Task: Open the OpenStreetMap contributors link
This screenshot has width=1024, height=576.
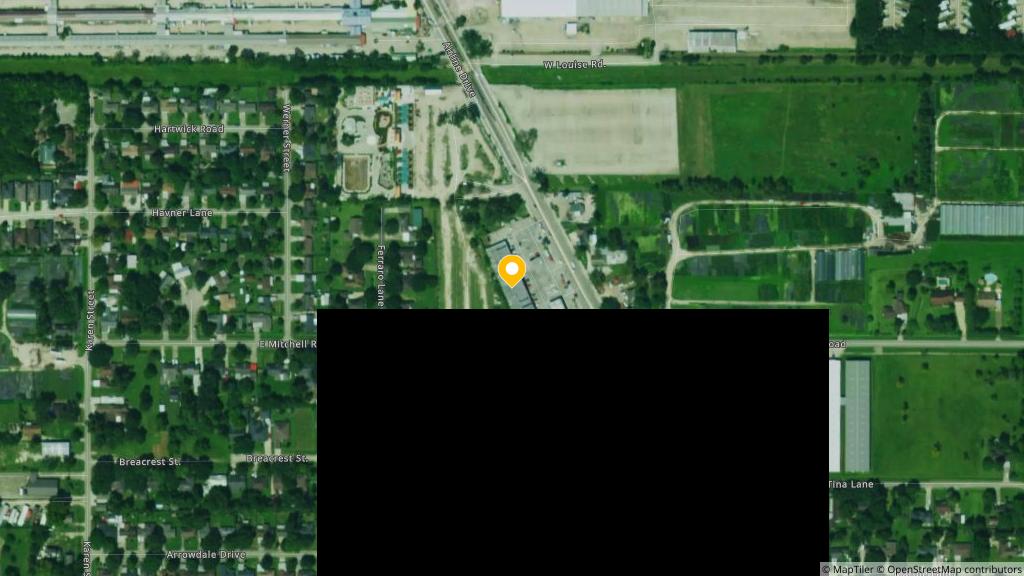Action: coord(954,569)
